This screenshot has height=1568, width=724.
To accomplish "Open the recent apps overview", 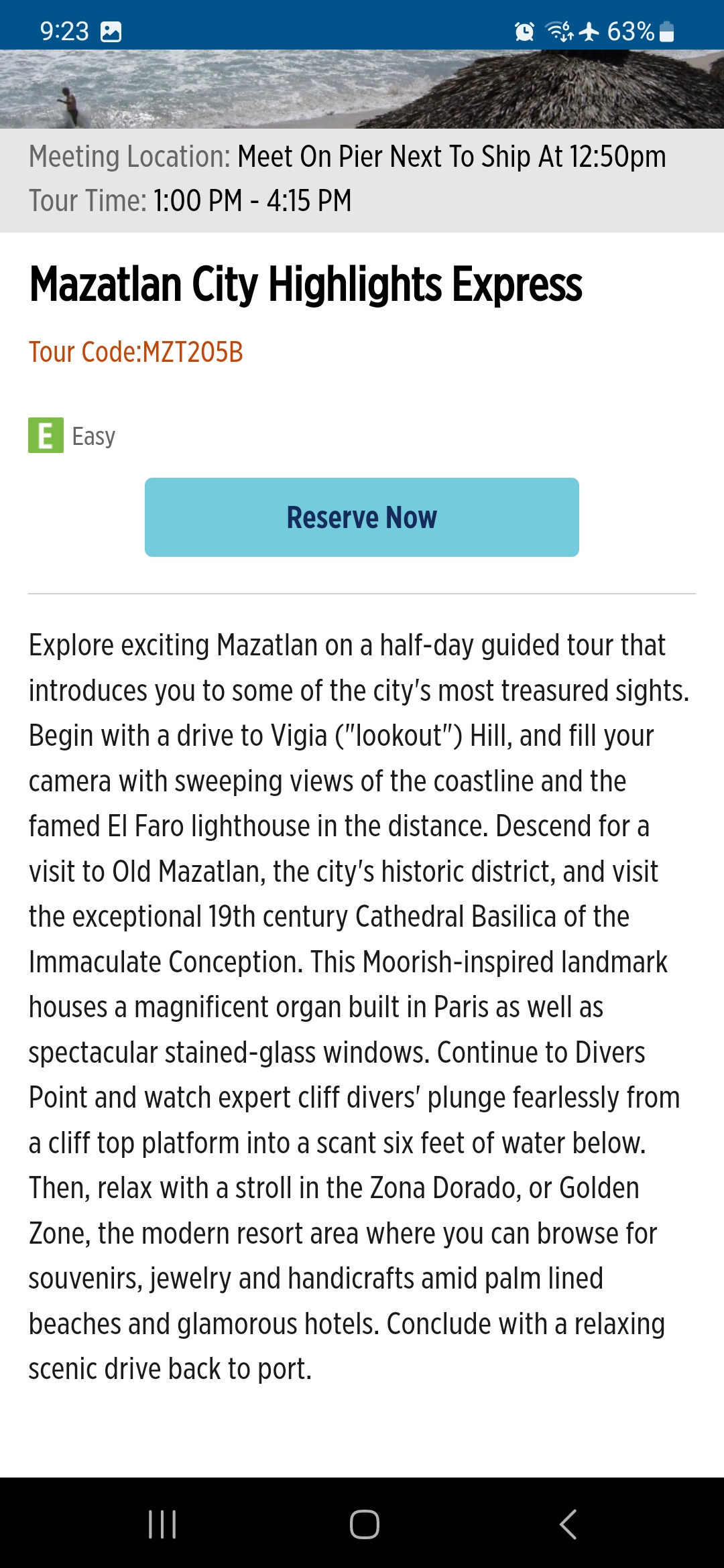I will (162, 1524).
